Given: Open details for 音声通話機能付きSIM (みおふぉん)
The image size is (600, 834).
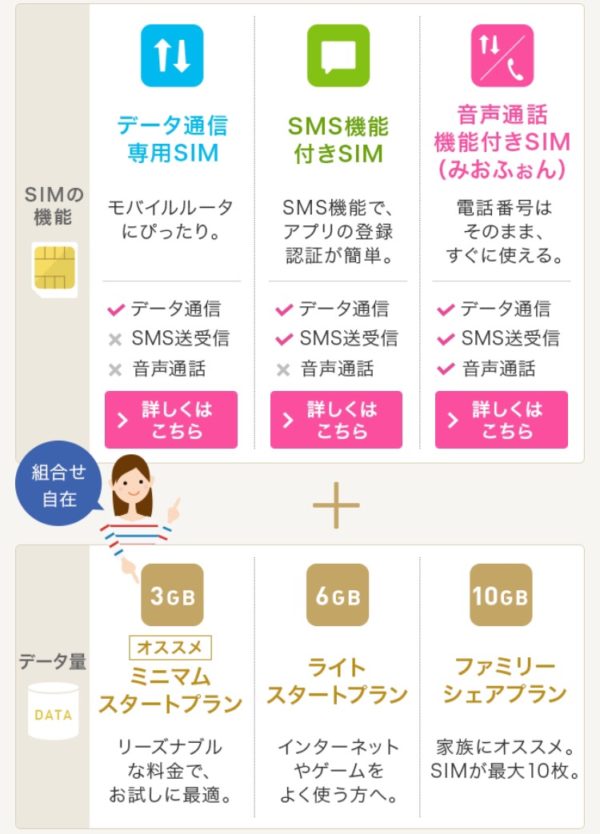Looking at the screenshot, I should 501,419.
